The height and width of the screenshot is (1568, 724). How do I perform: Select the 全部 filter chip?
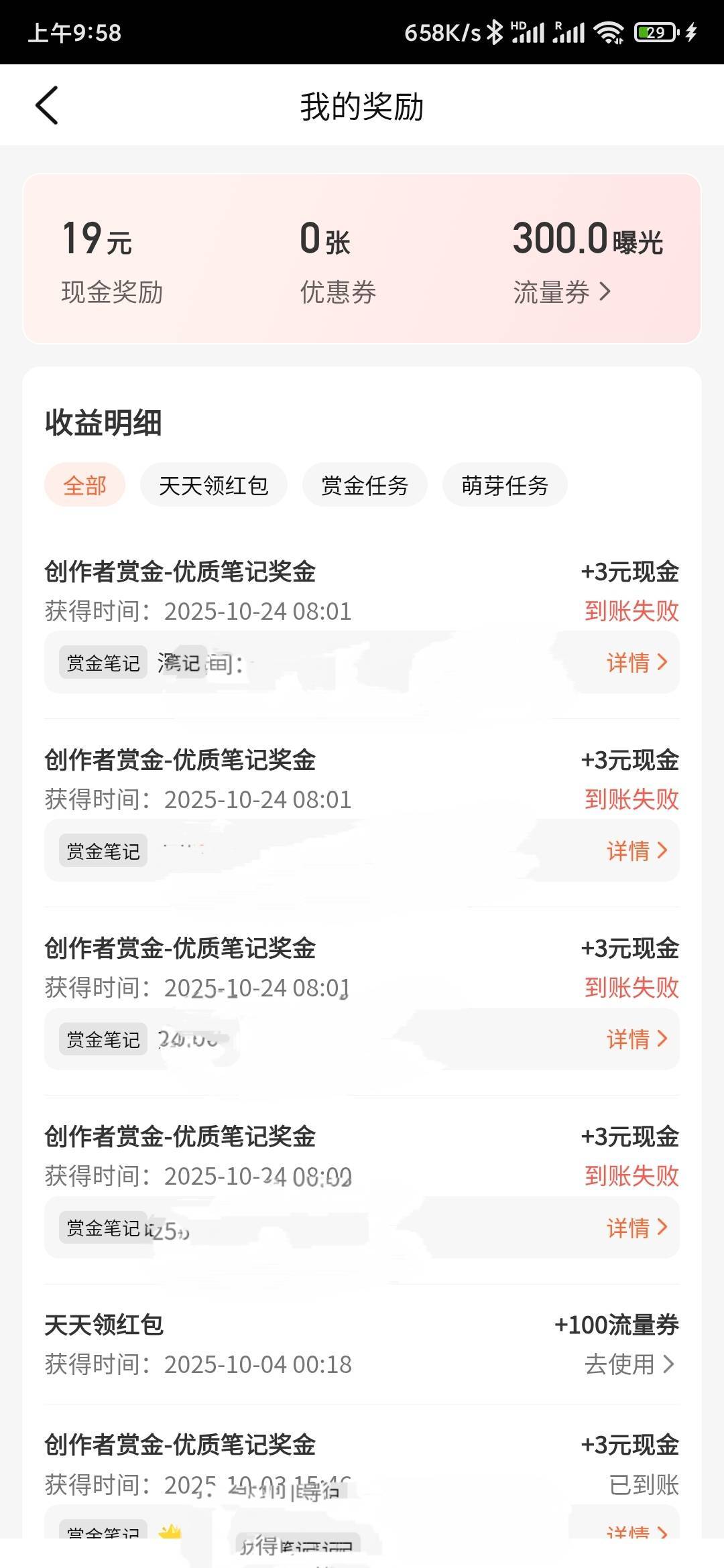click(84, 485)
